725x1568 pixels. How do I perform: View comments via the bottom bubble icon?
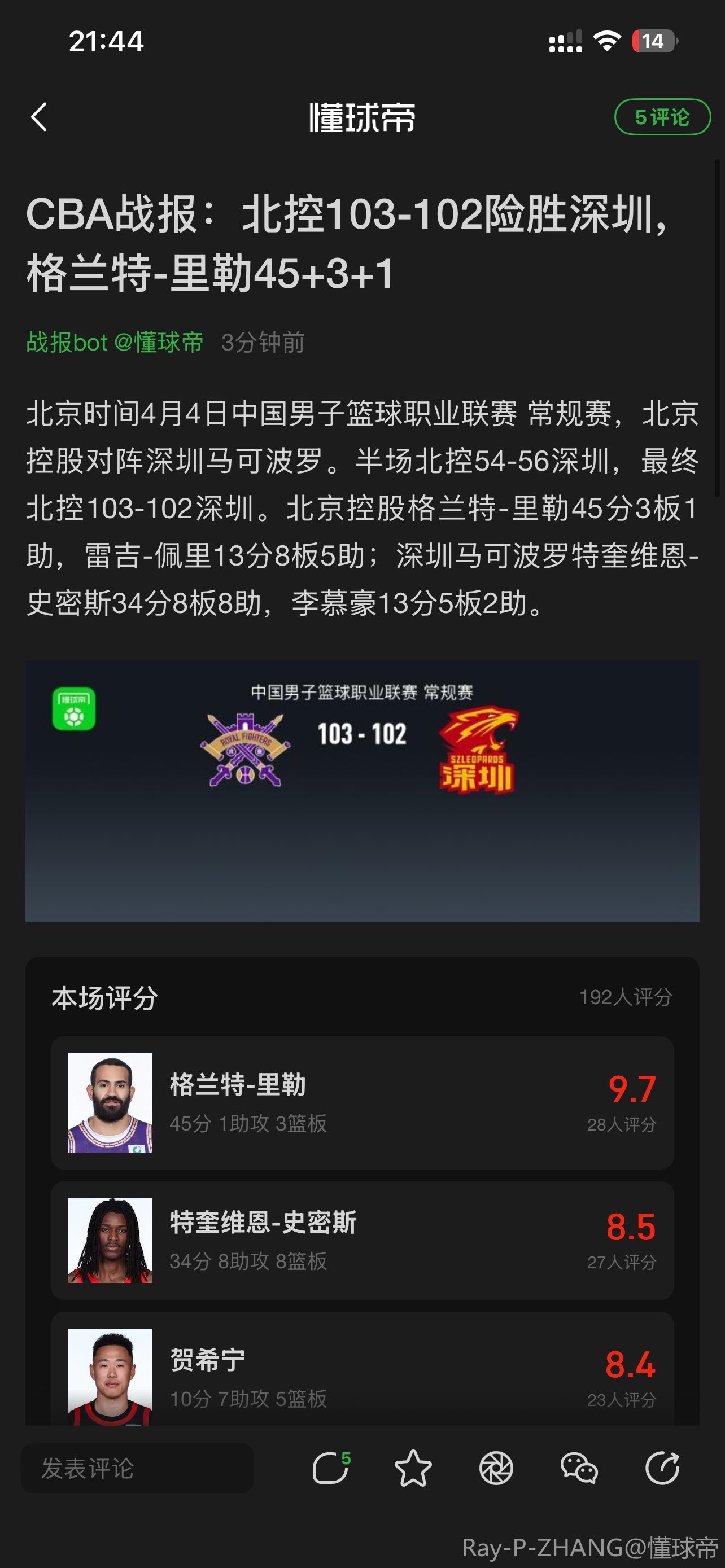coord(330,1468)
